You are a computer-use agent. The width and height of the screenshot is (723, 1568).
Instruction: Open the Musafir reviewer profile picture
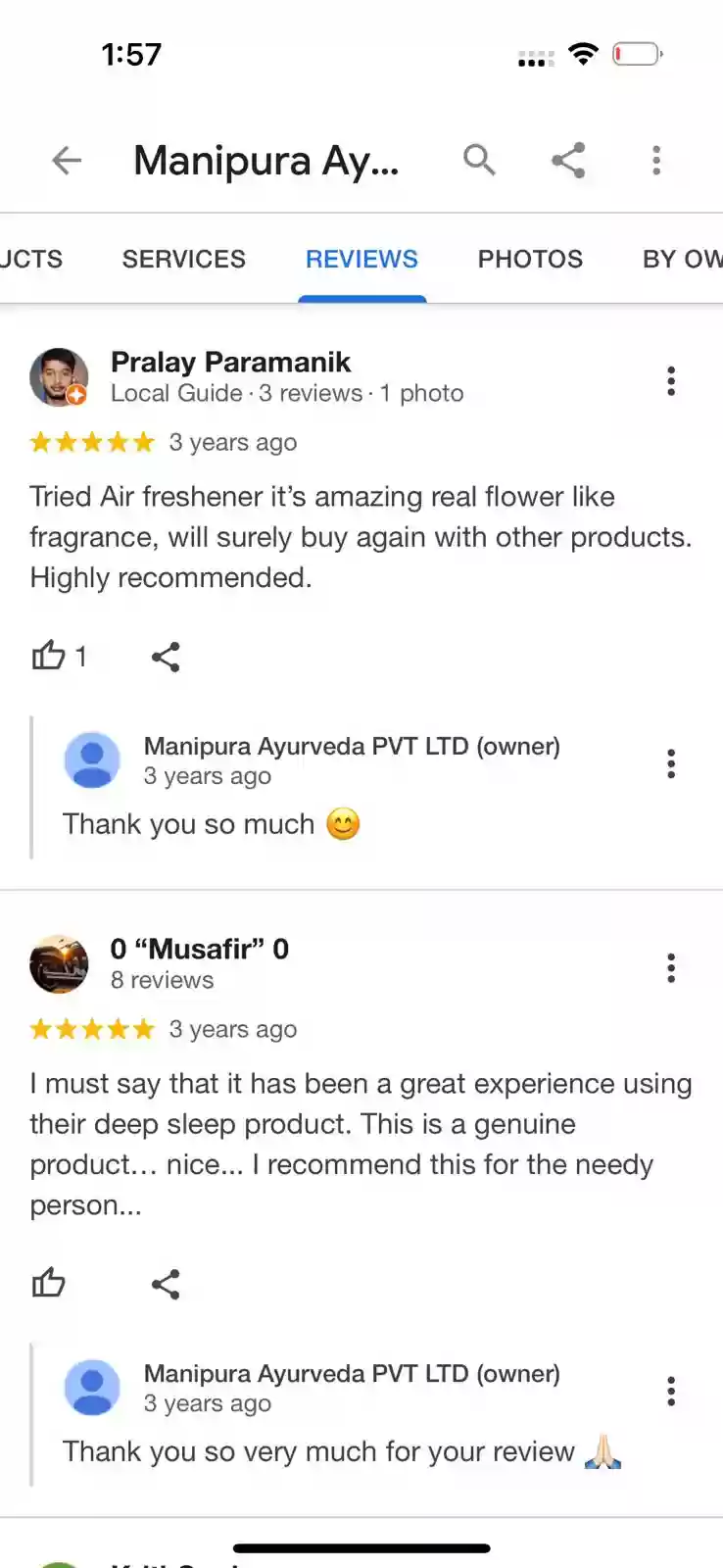59,964
